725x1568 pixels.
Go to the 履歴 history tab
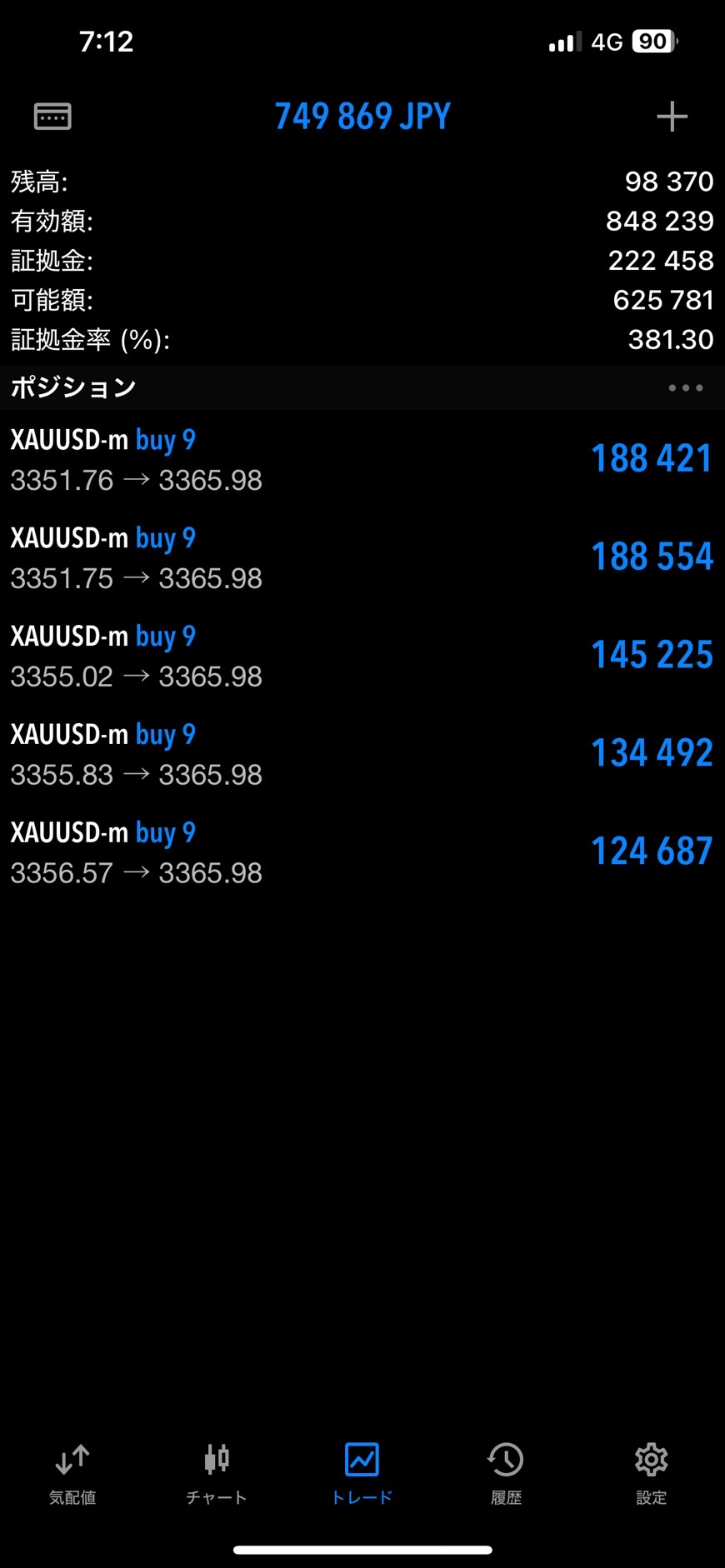pyautogui.click(x=506, y=1474)
